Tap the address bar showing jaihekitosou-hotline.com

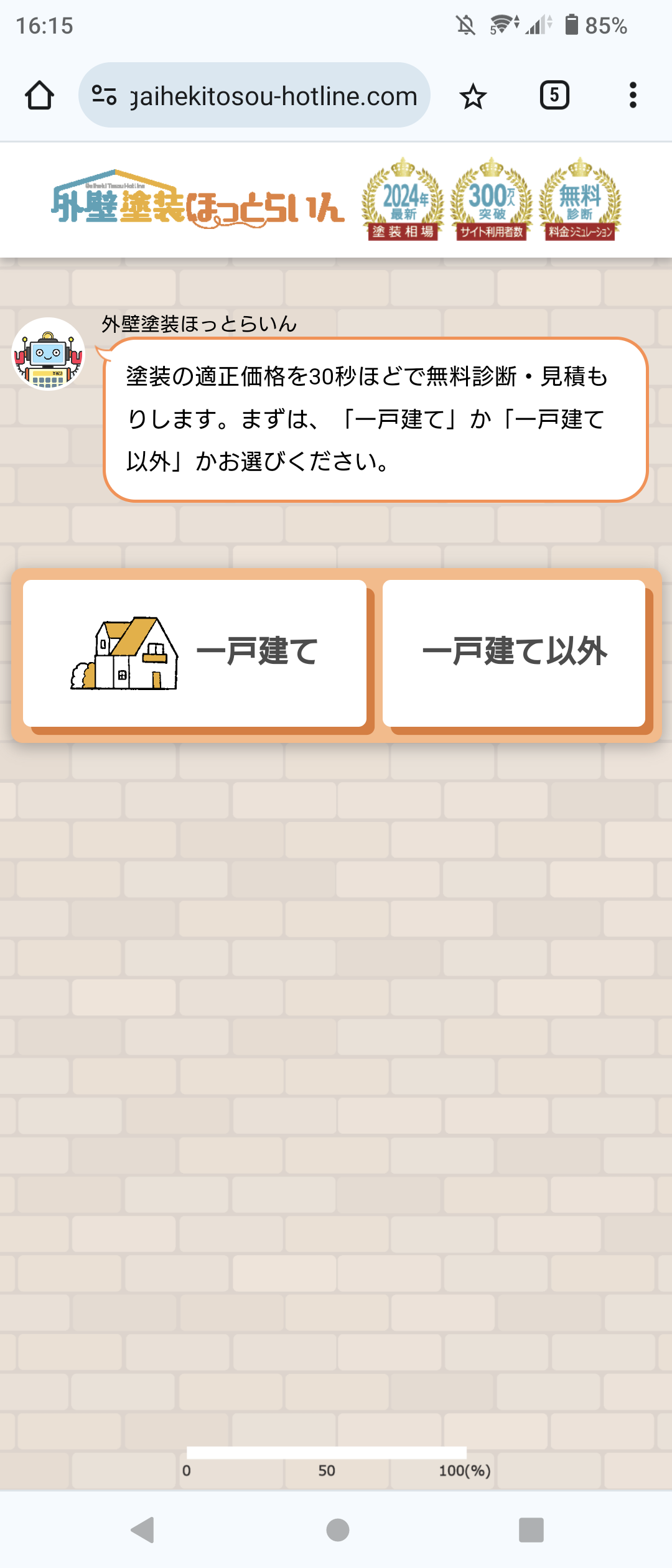(274, 96)
